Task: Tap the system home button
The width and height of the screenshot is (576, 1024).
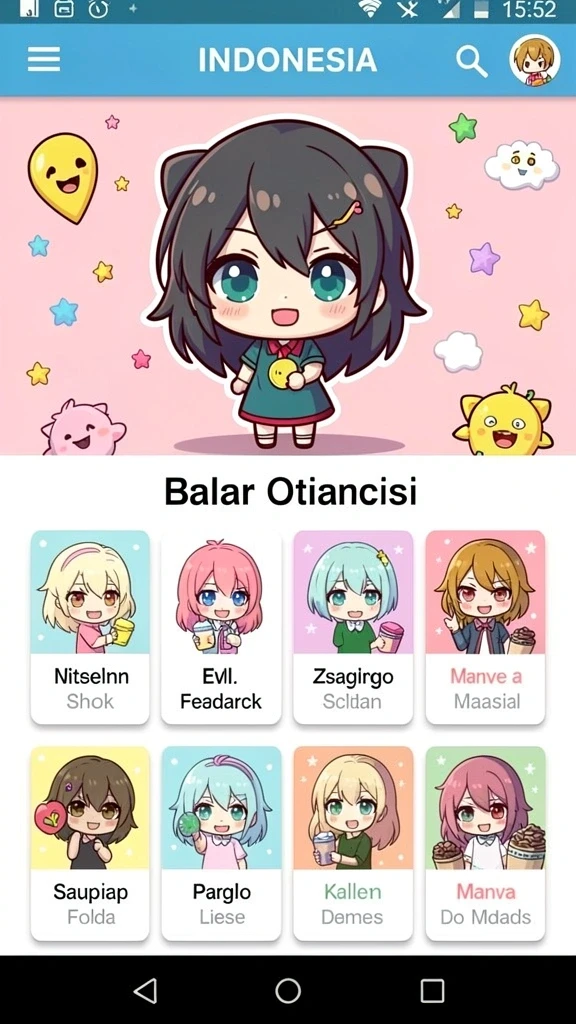Action: click(x=288, y=990)
